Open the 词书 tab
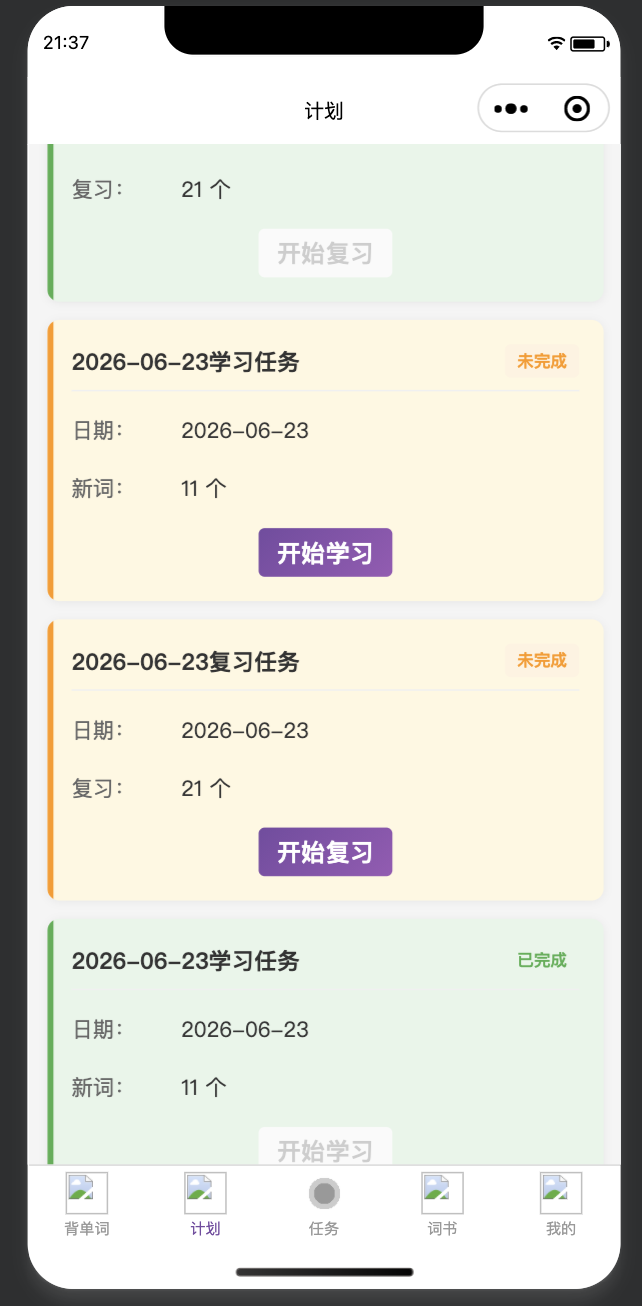The width and height of the screenshot is (642, 1306). [x=442, y=1205]
